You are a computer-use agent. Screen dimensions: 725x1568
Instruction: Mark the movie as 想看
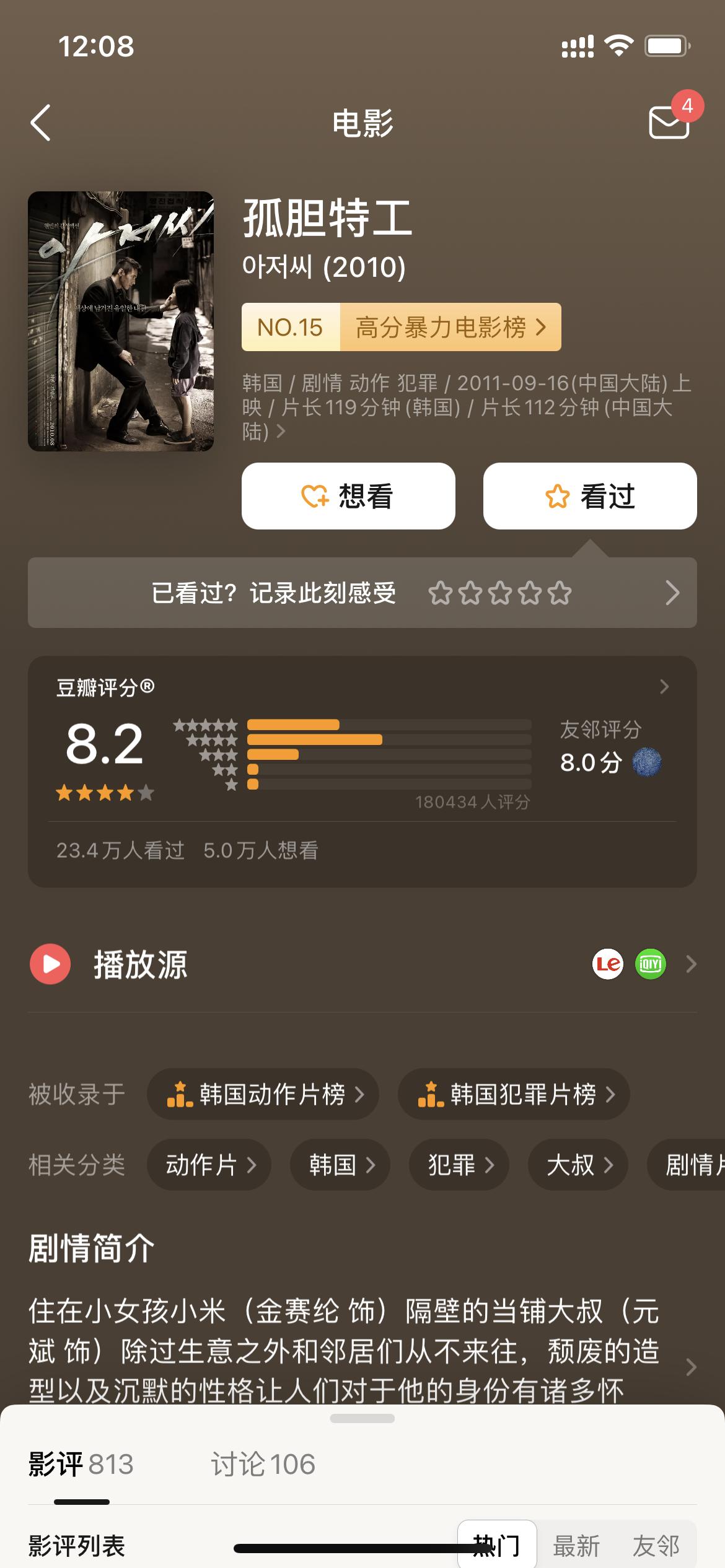pos(348,497)
